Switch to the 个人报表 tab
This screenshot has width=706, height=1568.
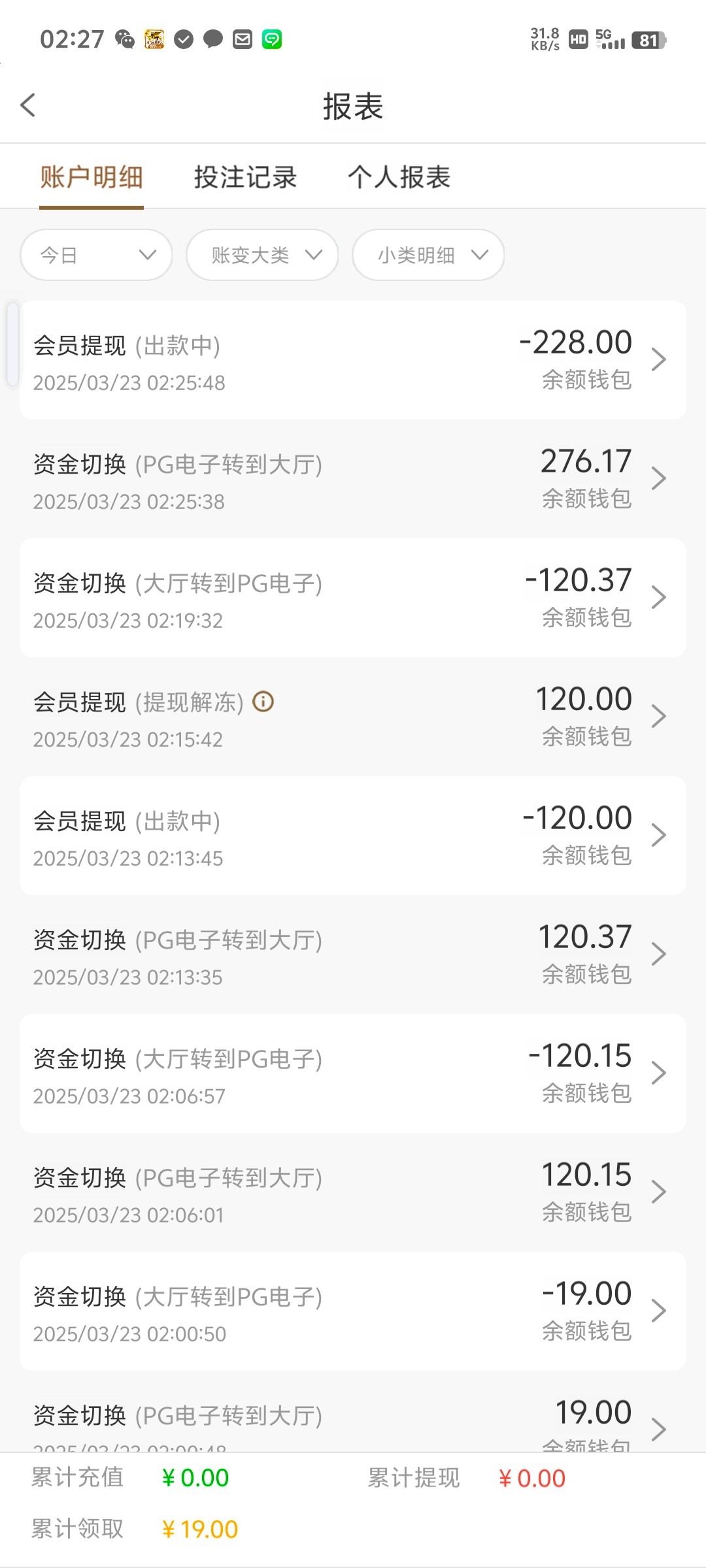pos(399,177)
